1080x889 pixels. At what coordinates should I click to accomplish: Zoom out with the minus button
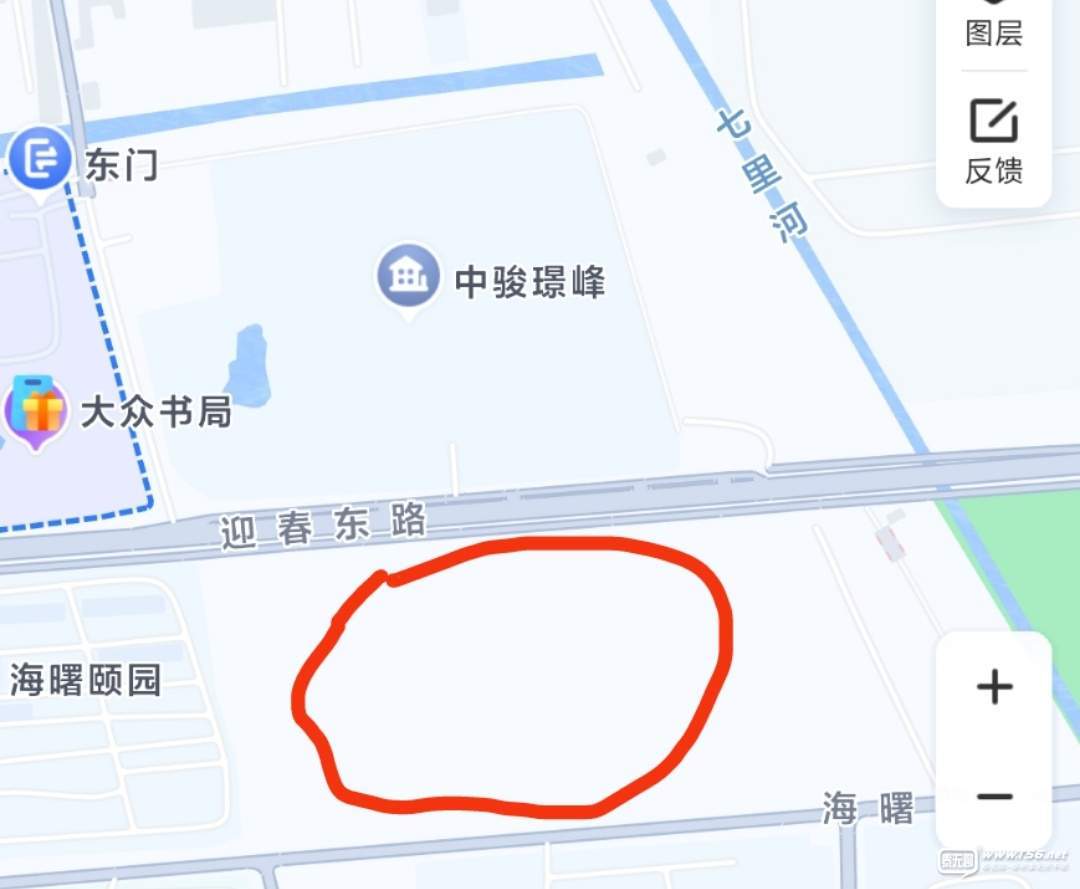(994, 797)
